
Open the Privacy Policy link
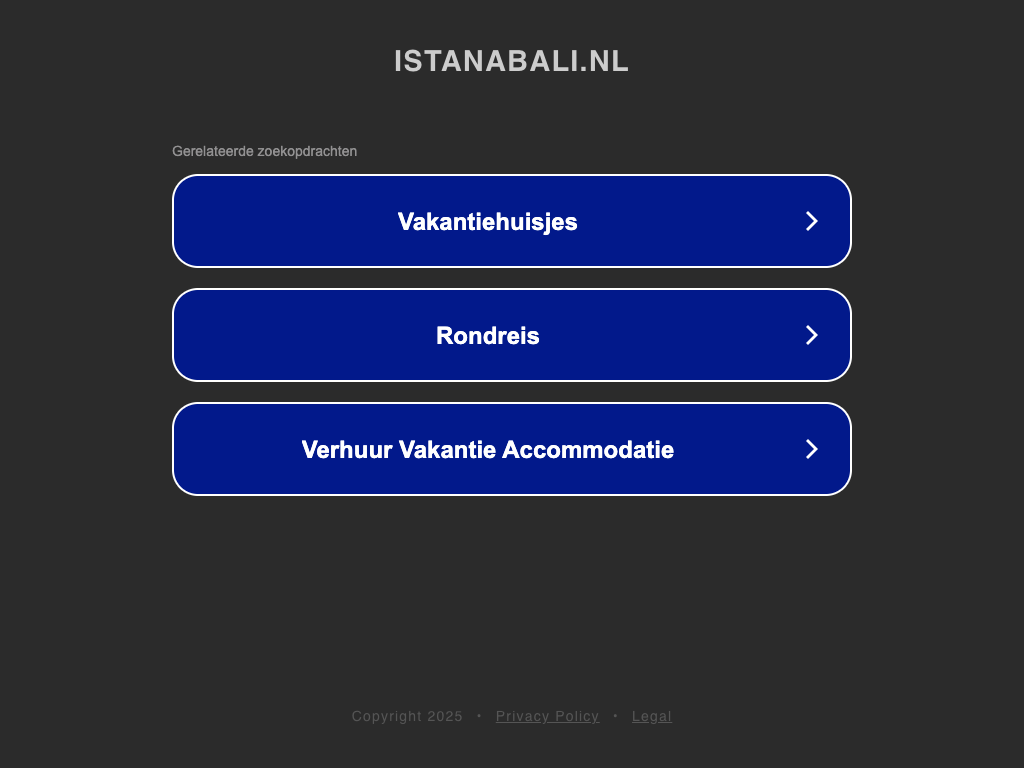pos(547,716)
